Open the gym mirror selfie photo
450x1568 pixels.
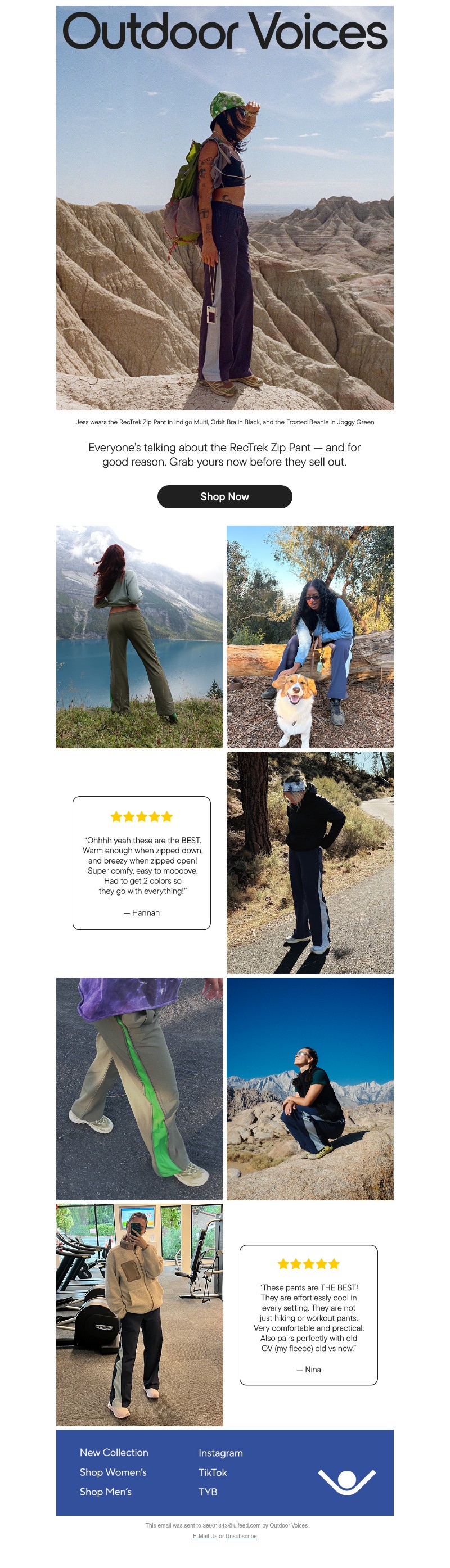coord(139,1314)
